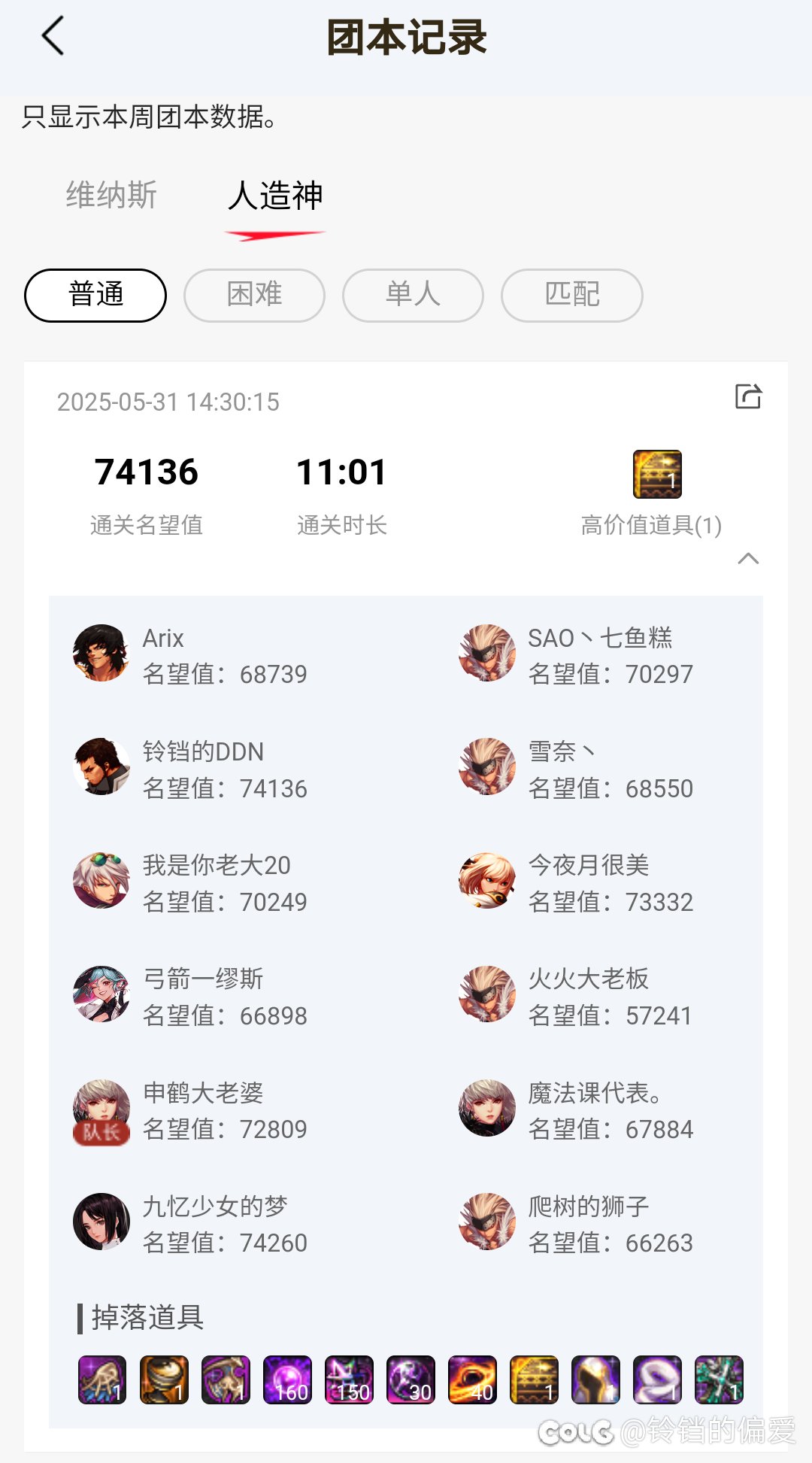Select the 人造神 tab
This screenshot has height=1463, width=812.
pos(275,196)
